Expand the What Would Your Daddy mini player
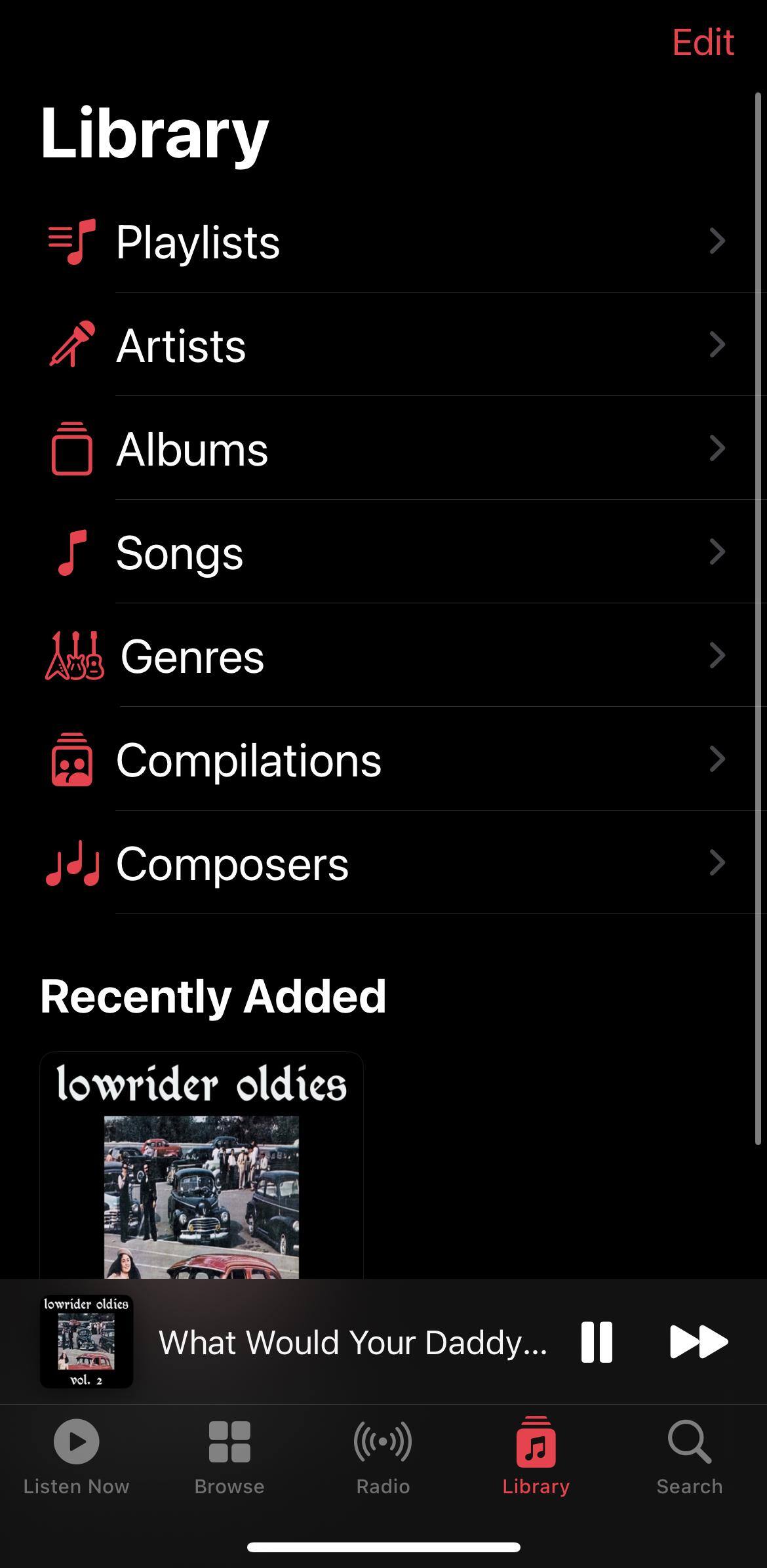 pos(353,1342)
